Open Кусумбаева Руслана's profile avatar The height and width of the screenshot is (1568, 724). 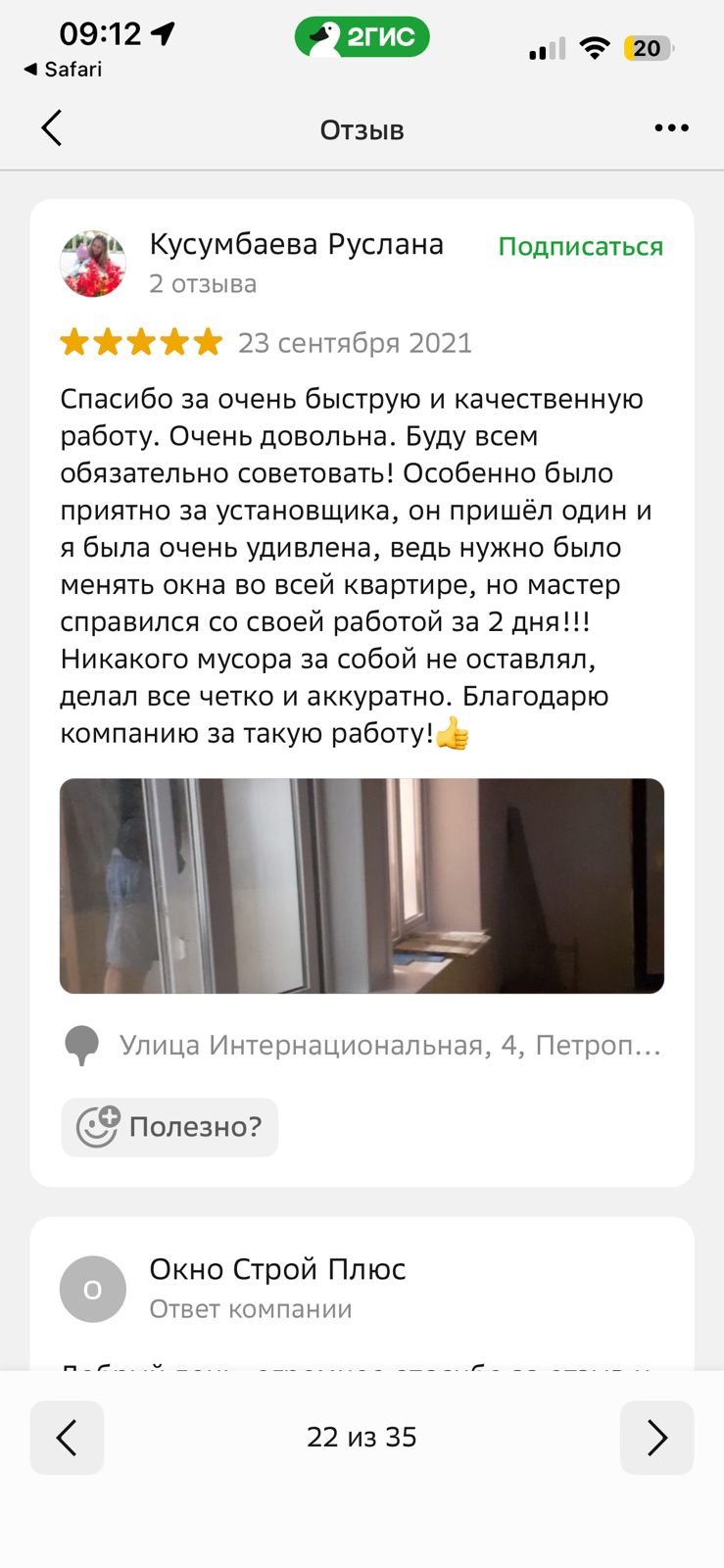(93, 264)
